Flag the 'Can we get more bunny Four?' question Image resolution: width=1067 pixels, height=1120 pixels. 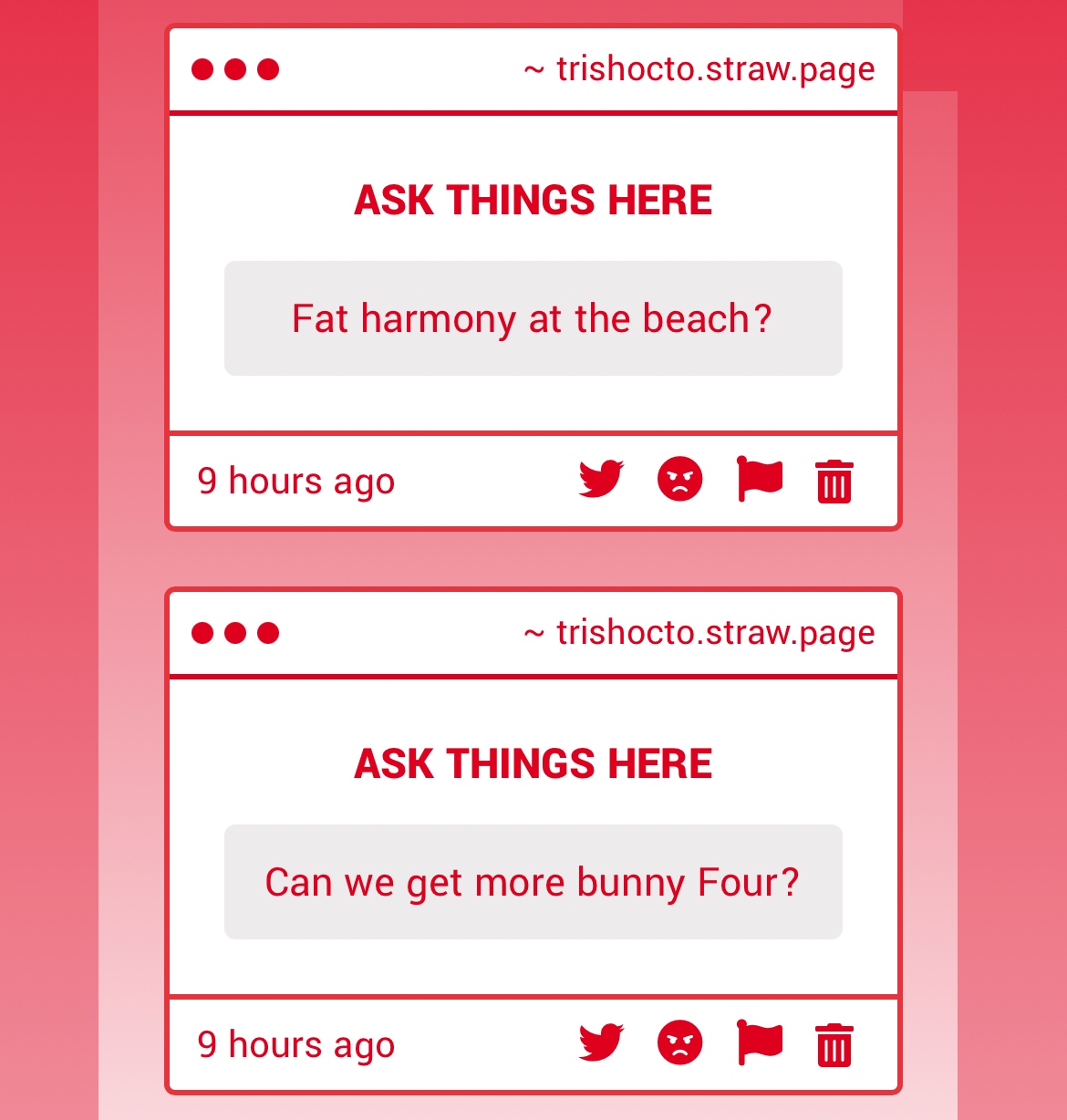click(x=759, y=1043)
